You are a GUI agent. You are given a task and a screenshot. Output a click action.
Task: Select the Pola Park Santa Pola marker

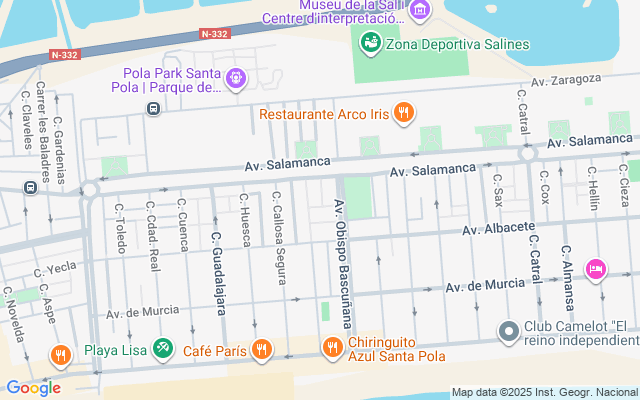pos(236,79)
